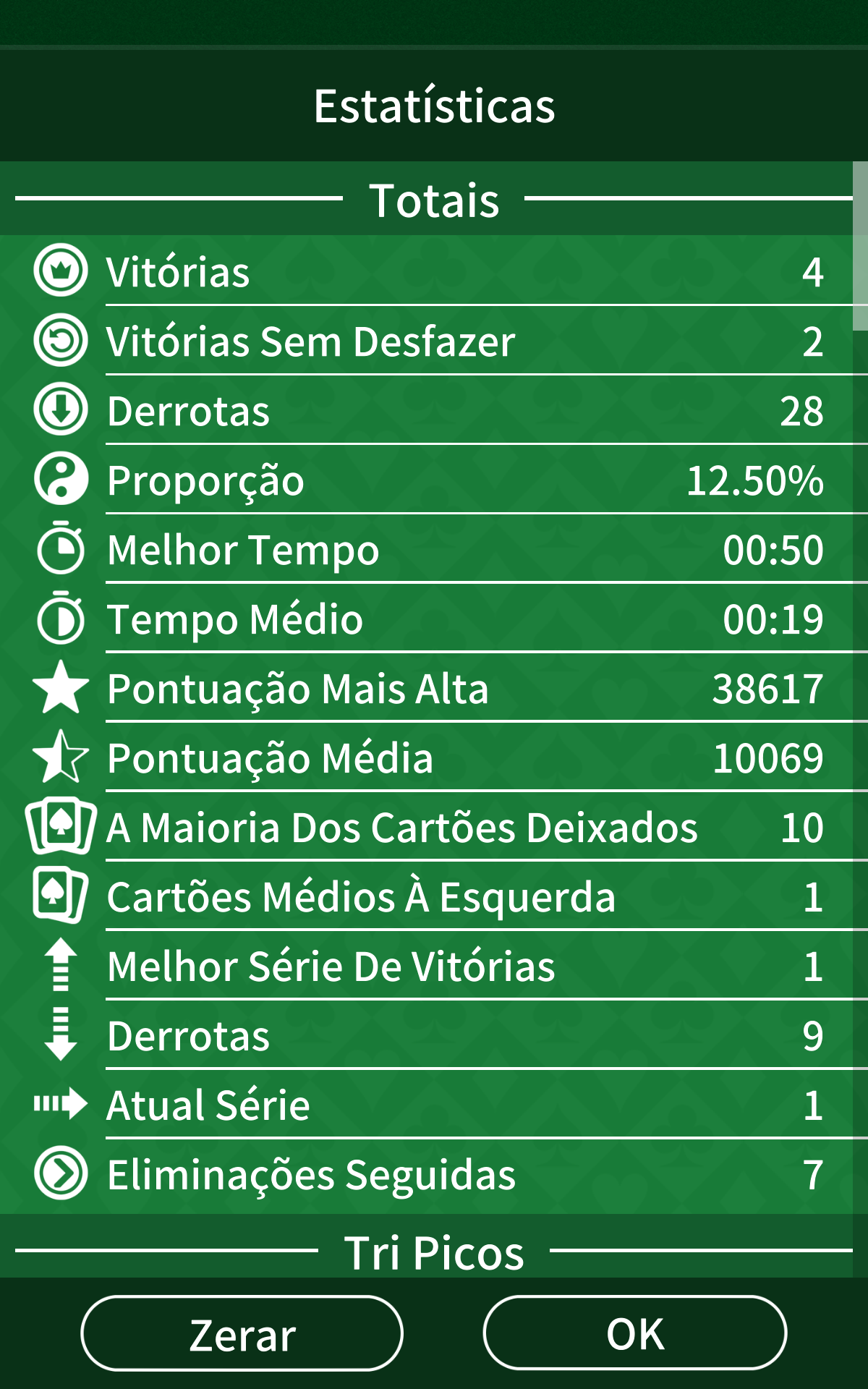Confirm and close with the OK button
Screen dimensions: 868x1389
[634, 1333]
